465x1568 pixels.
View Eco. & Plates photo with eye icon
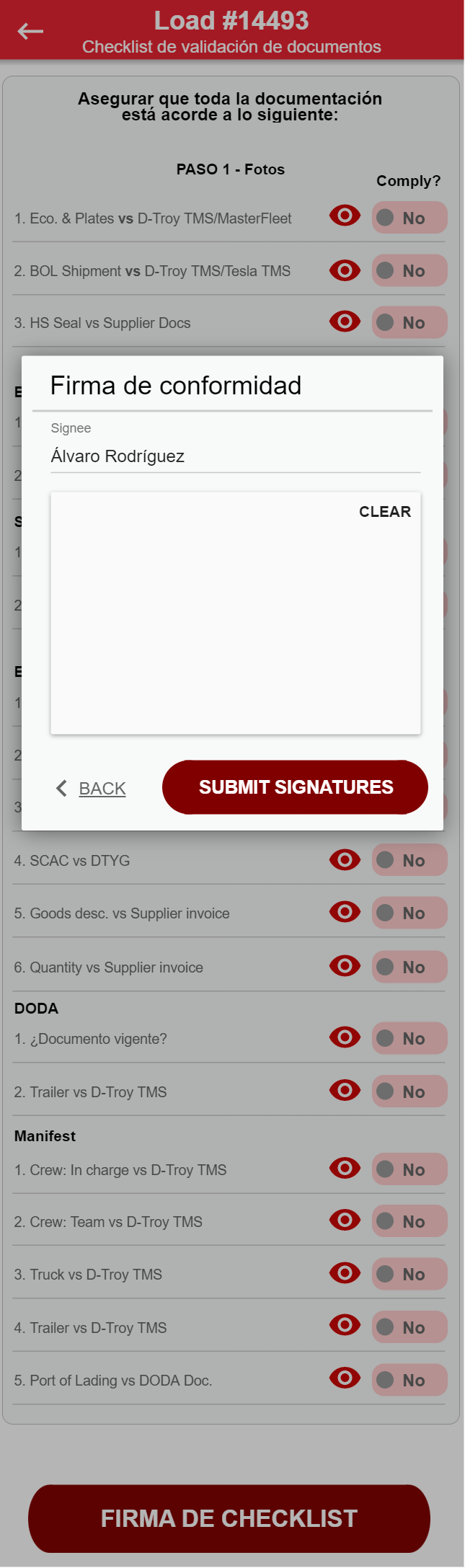pos(345,216)
